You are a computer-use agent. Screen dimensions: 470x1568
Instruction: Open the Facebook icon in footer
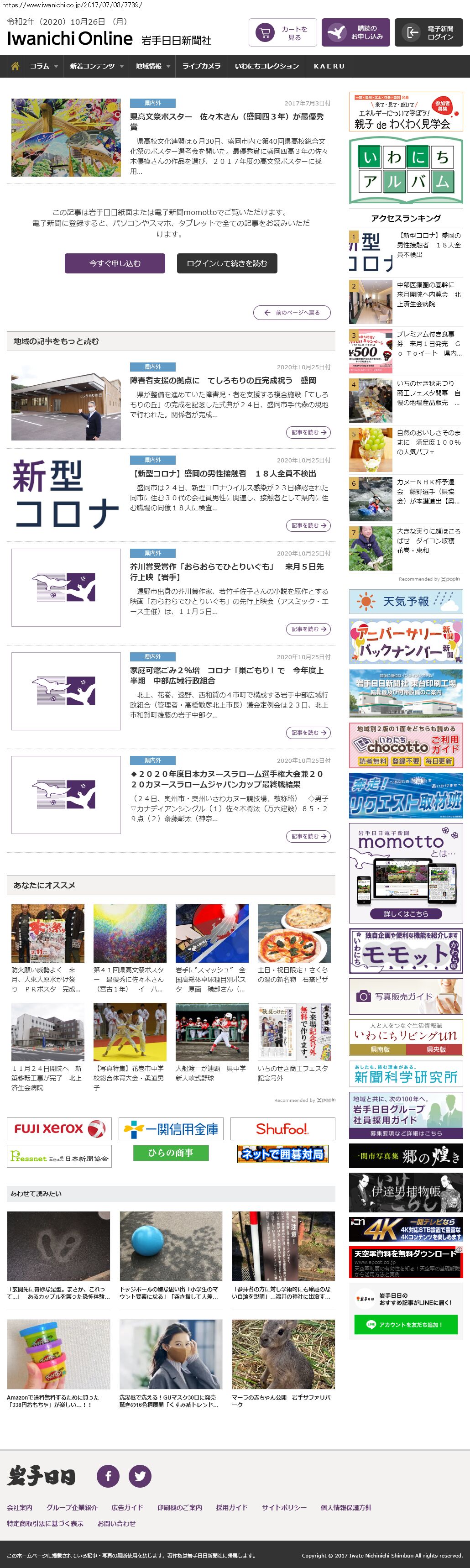(108, 1475)
